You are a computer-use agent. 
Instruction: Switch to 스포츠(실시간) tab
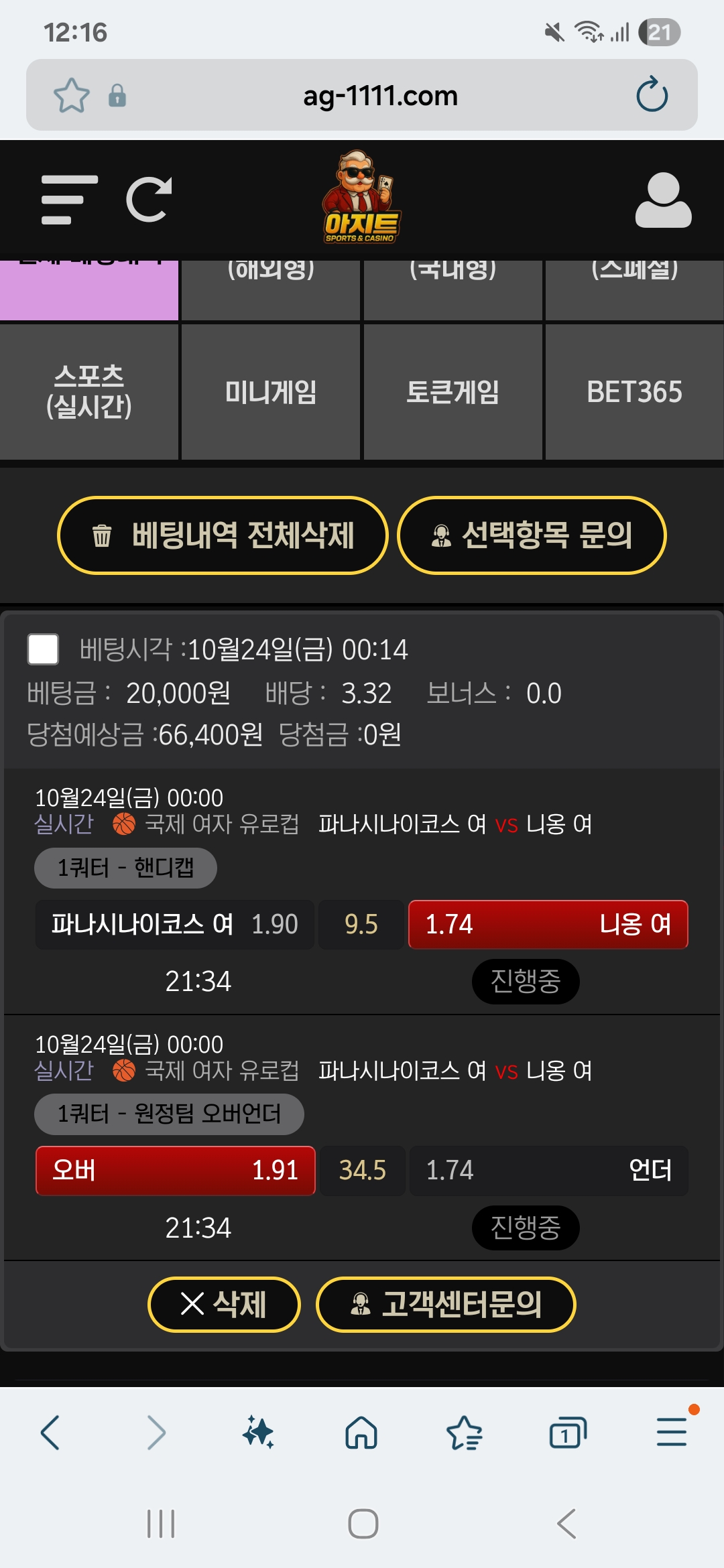point(89,392)
